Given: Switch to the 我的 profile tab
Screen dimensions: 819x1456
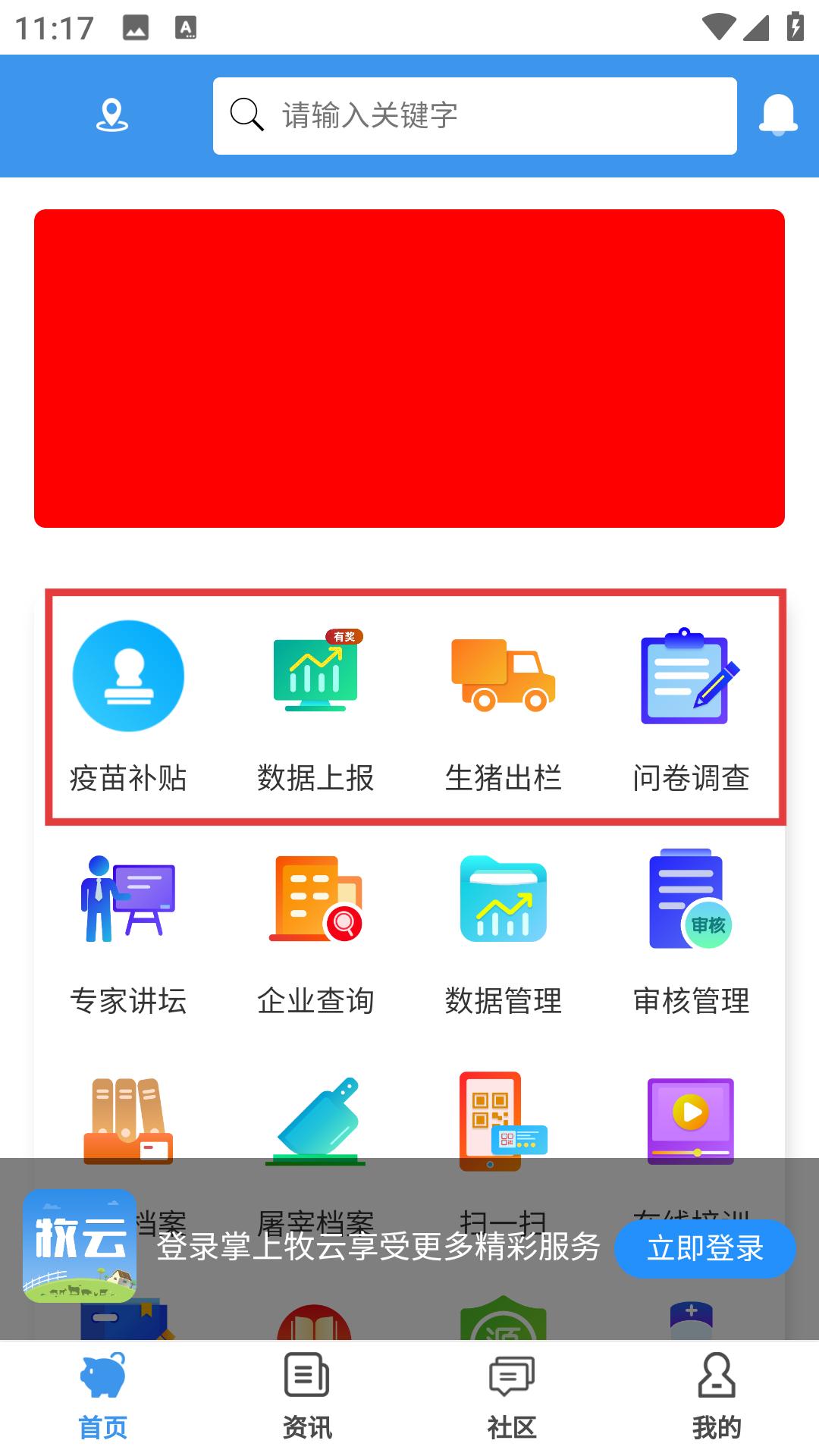Looking at the screenshot, I should pos(716,1396).
